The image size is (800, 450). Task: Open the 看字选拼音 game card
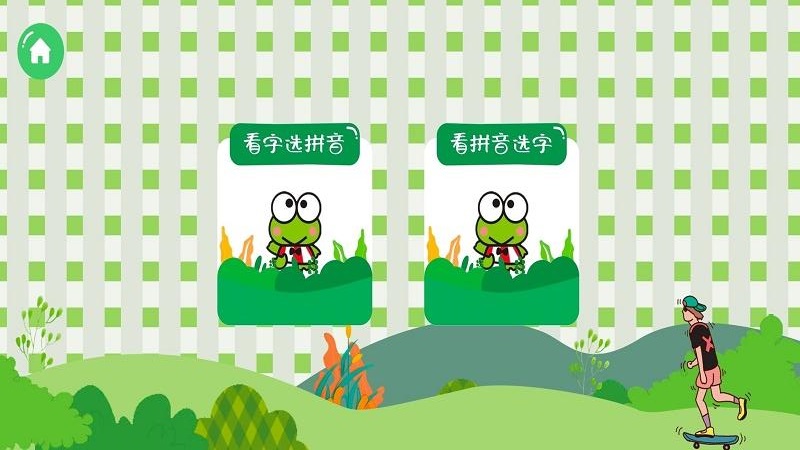click(x=294, y=226)
